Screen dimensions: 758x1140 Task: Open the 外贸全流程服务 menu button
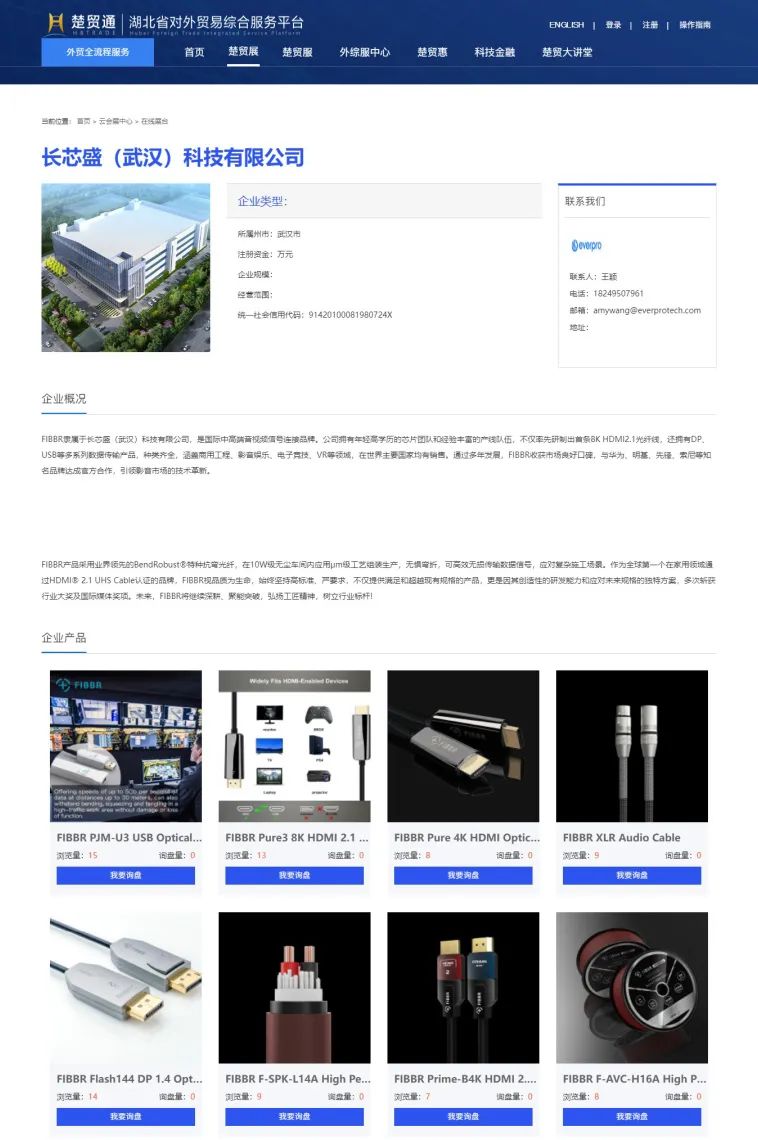click(x=97, y=52)
